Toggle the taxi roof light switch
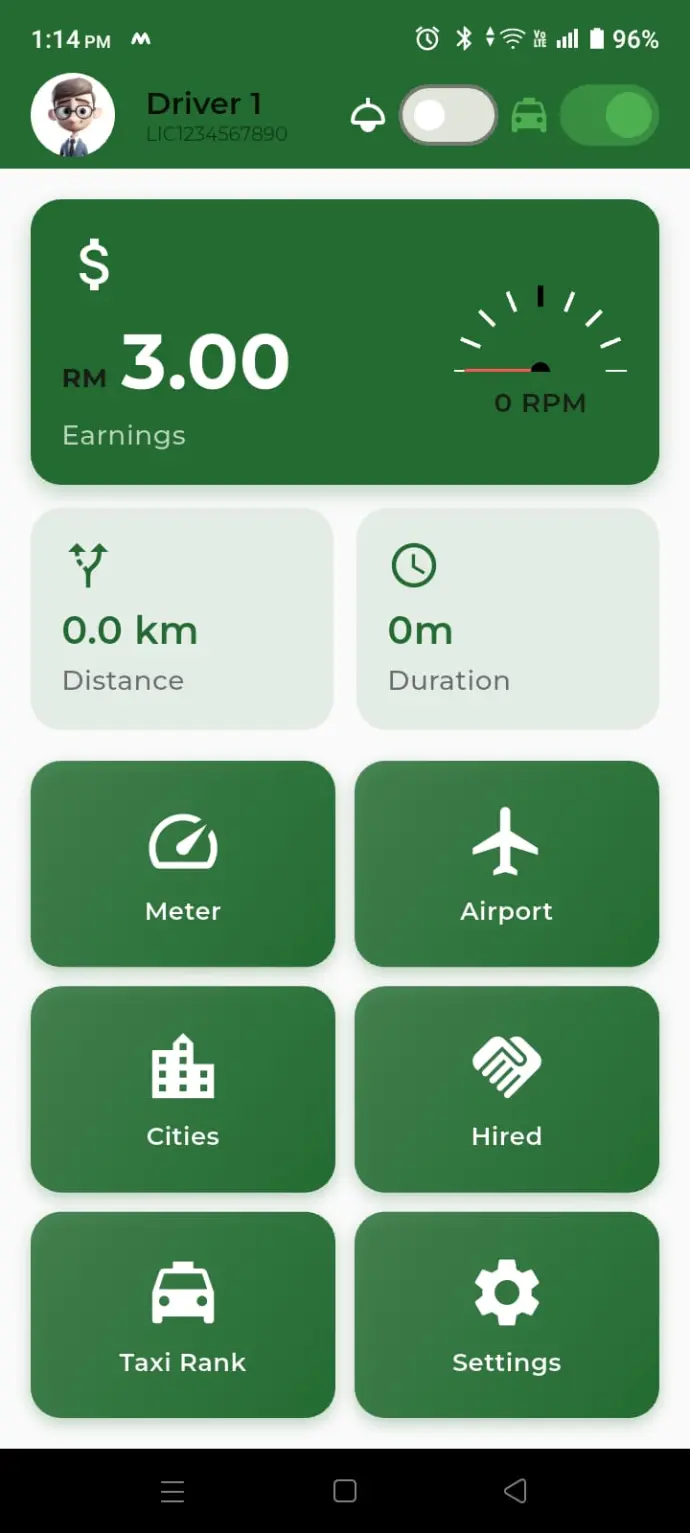 click(448, 117)
